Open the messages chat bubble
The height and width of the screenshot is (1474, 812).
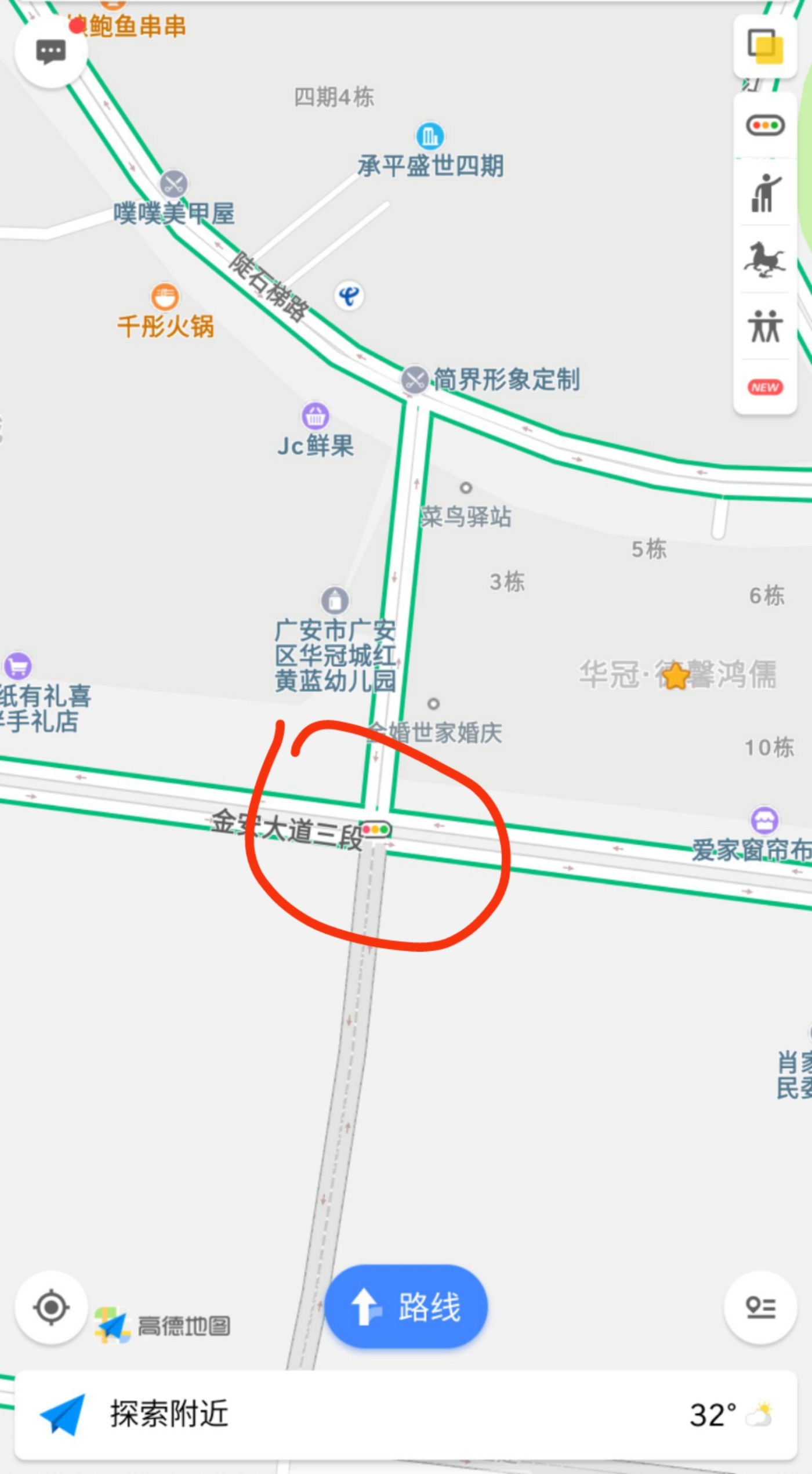(x=51, y=52)
